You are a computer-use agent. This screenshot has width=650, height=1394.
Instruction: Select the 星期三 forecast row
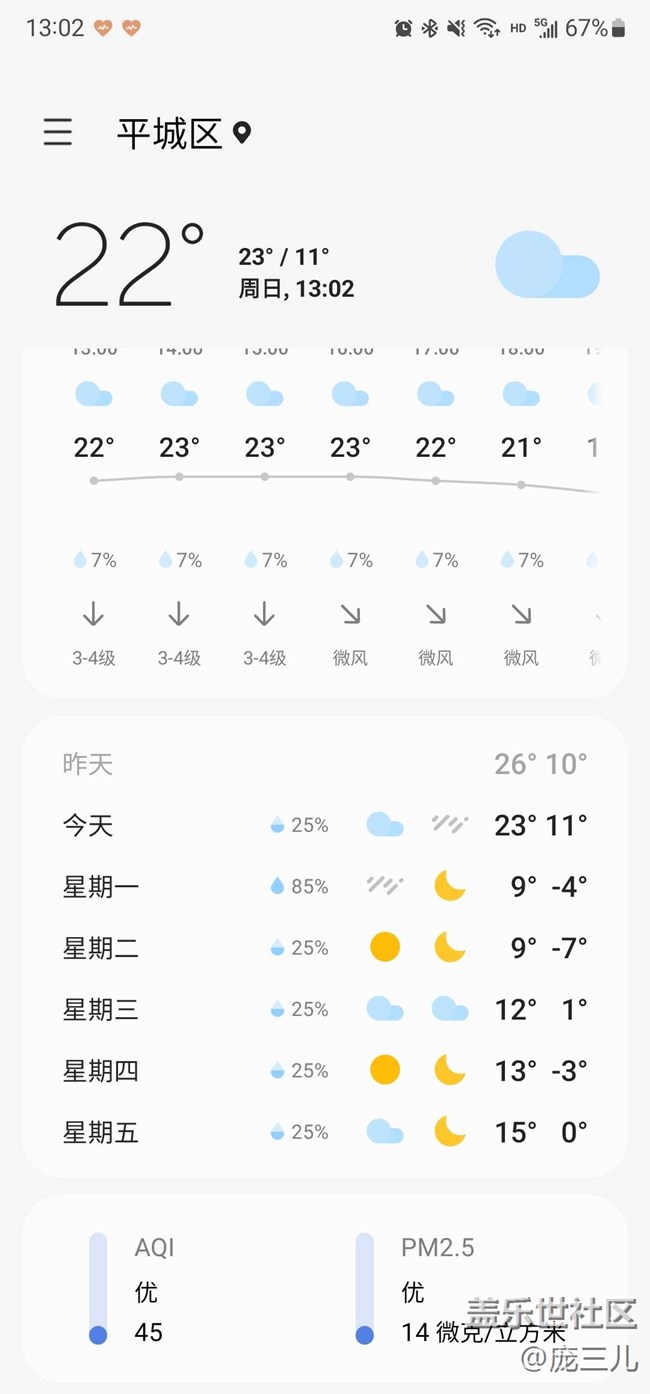click(x=325, y=1009)
